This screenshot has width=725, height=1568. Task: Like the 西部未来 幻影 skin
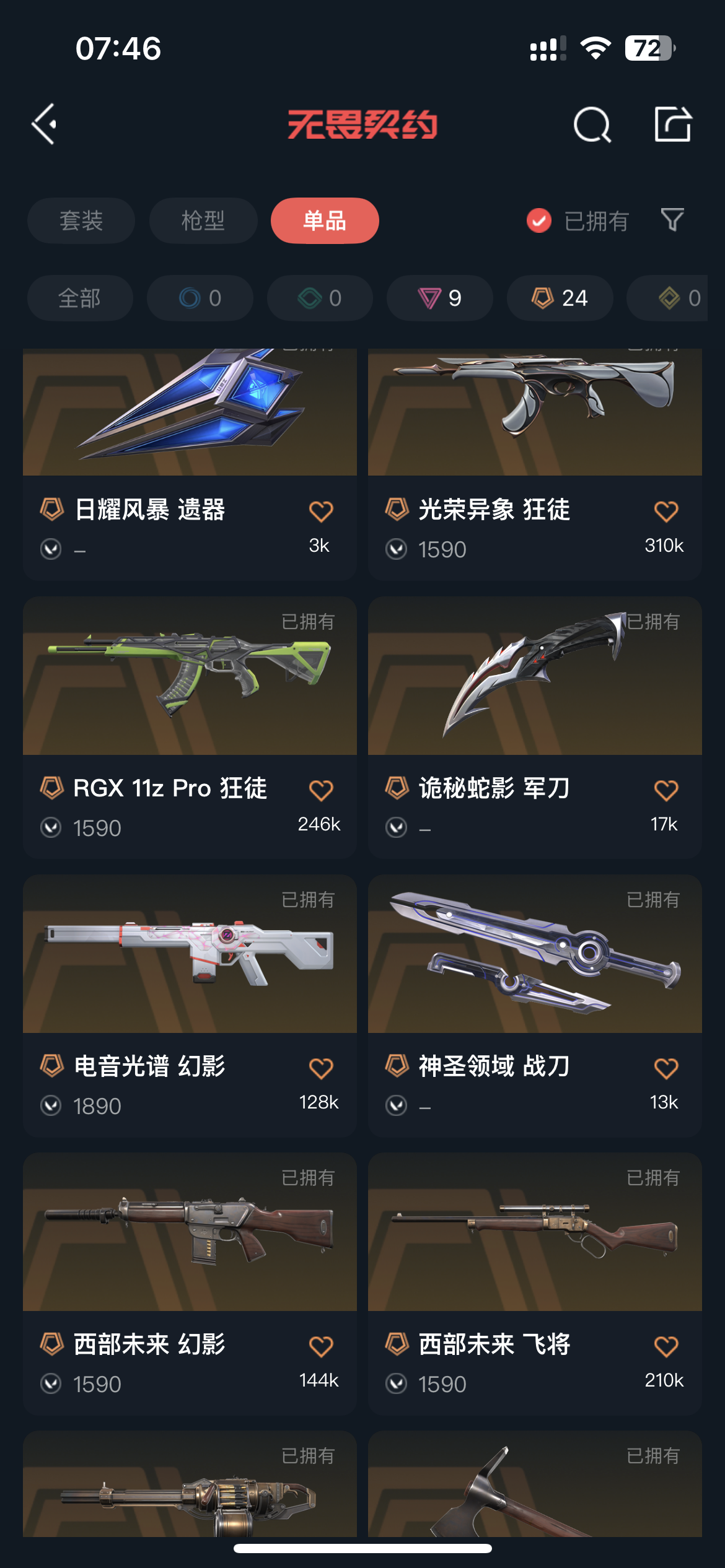tap(321, 1346)
